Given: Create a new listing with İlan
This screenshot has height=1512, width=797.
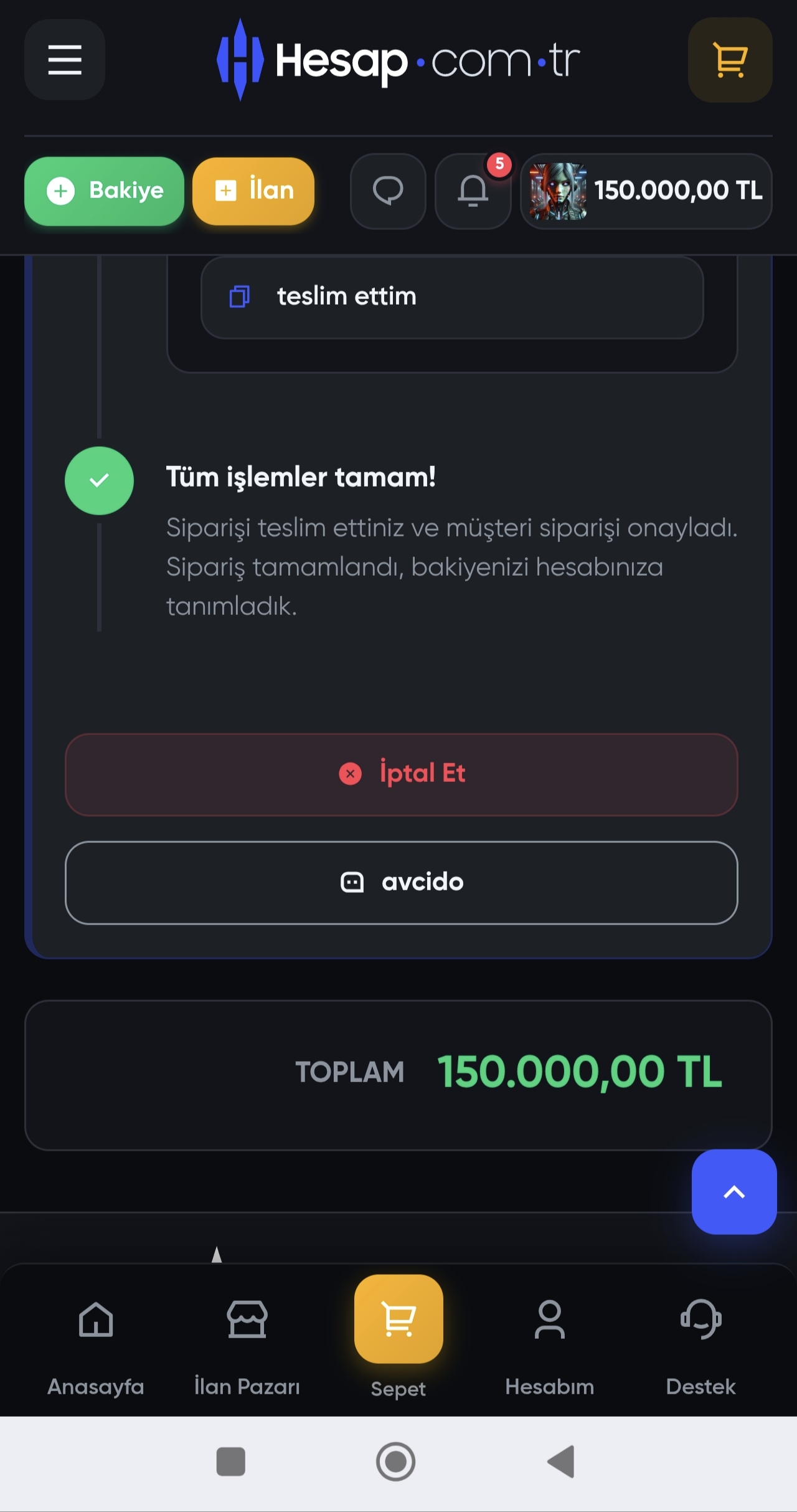Looking at the screenshot, I should (x=253, y=191).
